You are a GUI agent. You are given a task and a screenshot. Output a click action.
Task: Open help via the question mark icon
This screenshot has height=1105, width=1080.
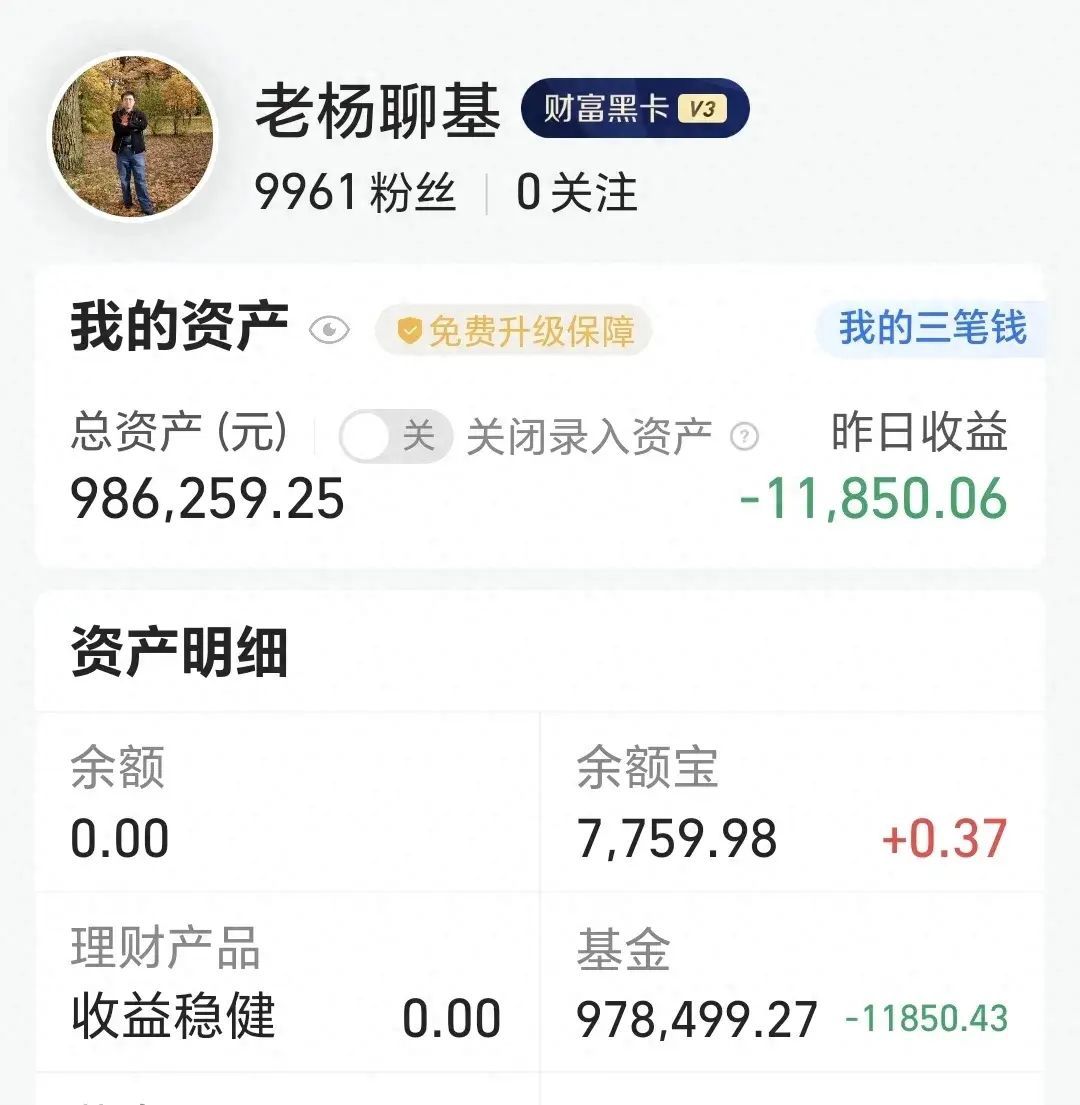pos(742,434)
